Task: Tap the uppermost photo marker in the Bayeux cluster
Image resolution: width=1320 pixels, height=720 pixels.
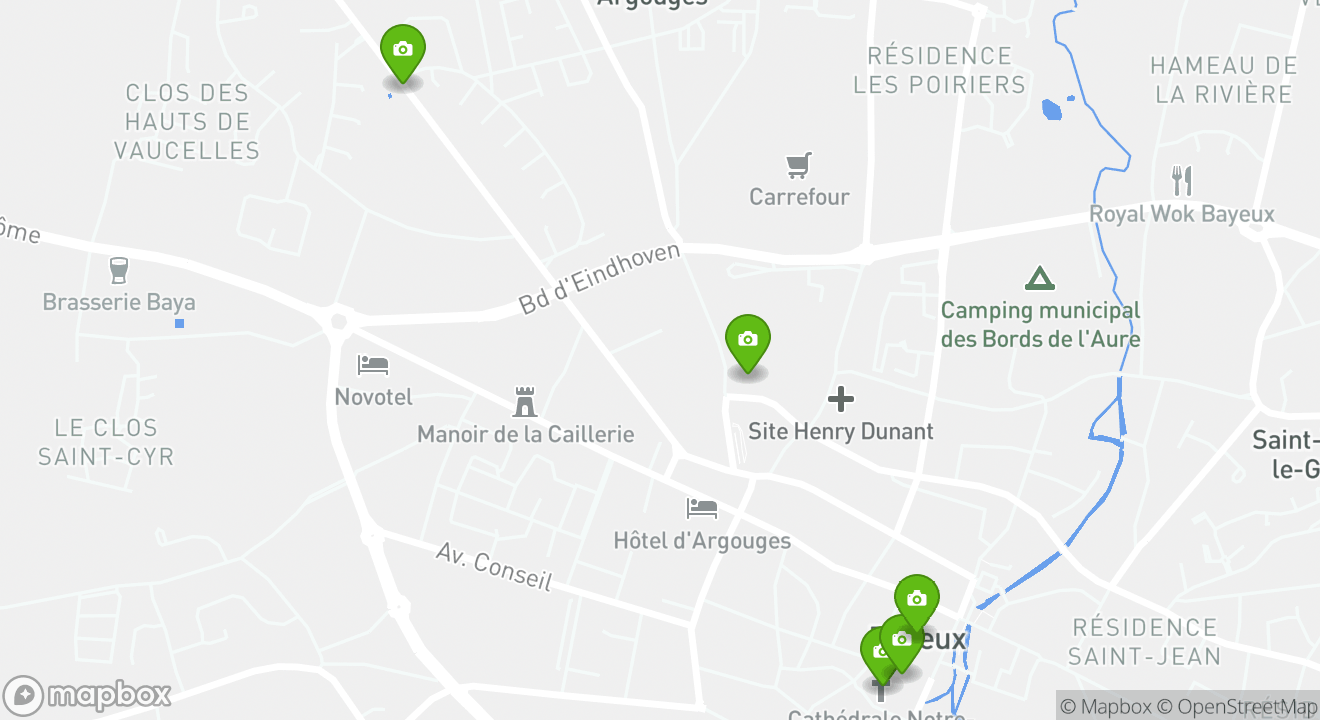Action: [x=916, y=600]
